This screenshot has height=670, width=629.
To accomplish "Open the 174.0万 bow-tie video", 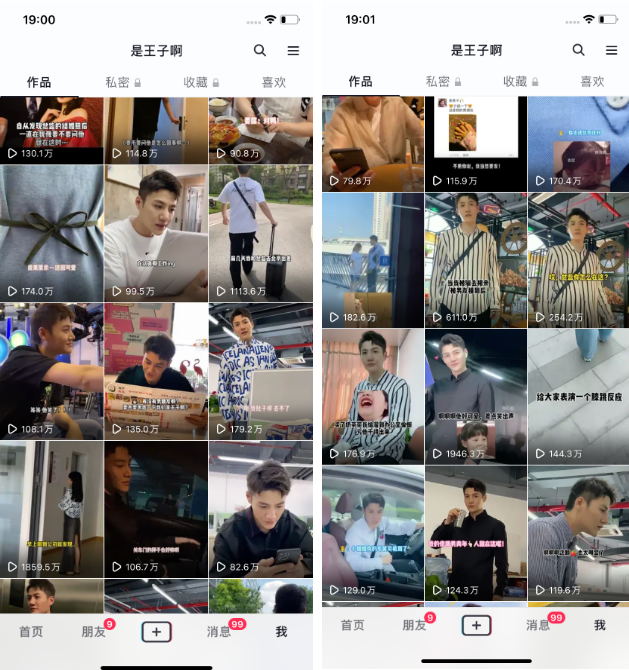I will (x=51, y=232).
